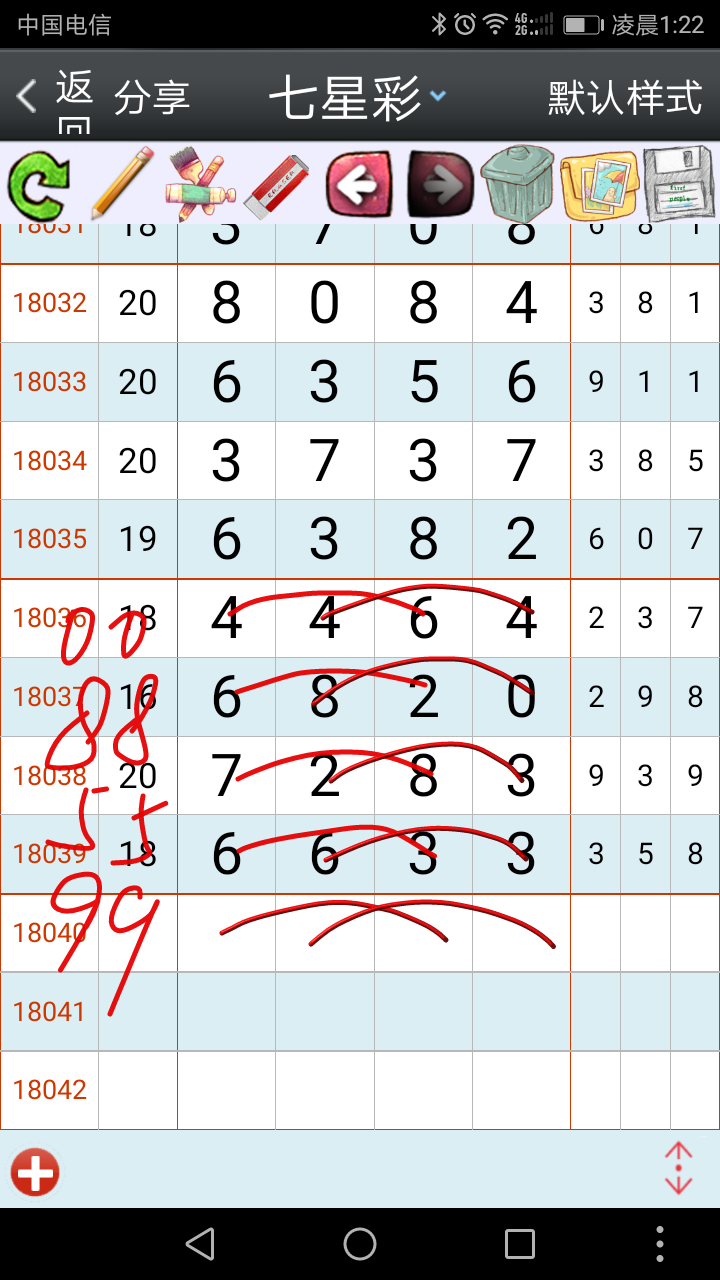The height and width of the screenshot is (1280, 720).
Task: Select the pencil drawing tool
Action: coord(122,184)
